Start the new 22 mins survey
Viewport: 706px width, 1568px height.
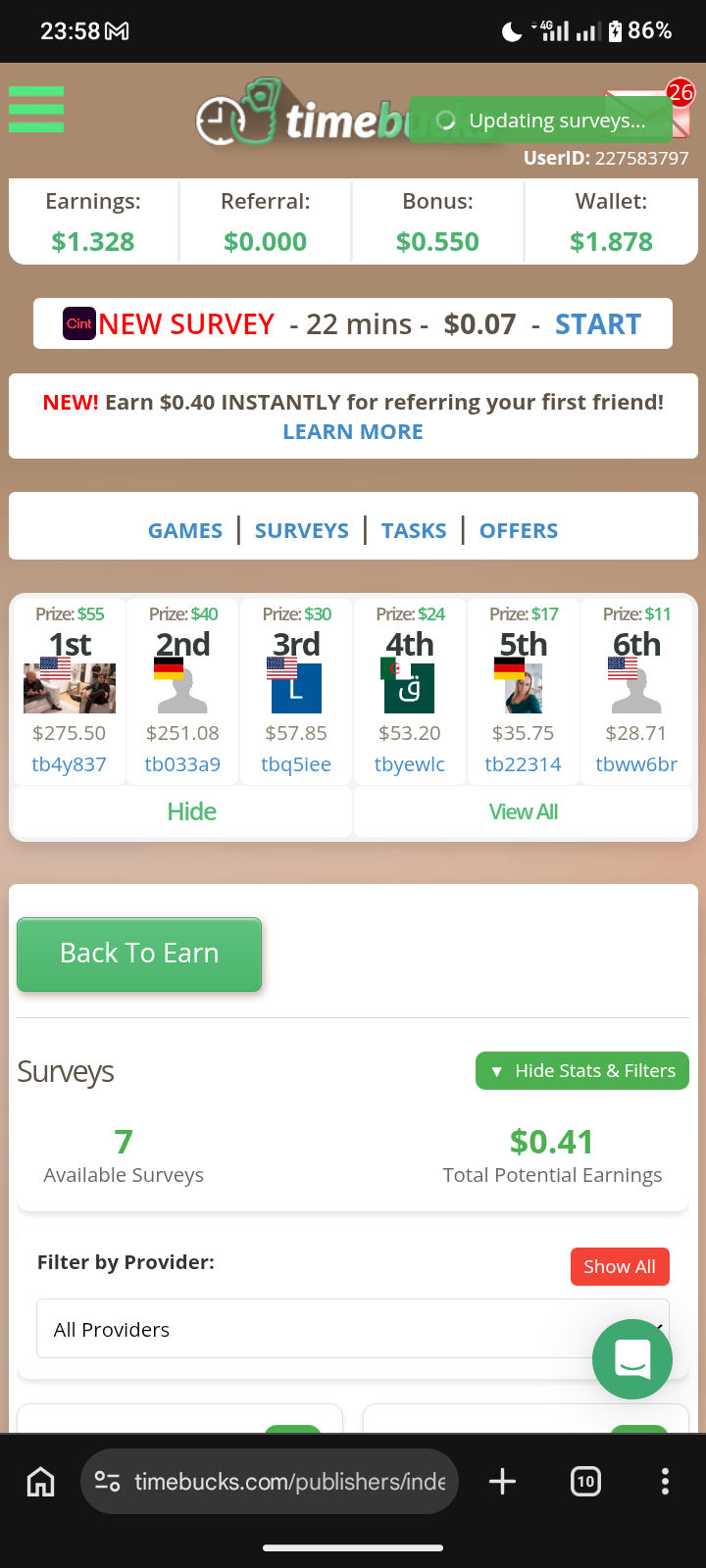[x=597, y=324]
